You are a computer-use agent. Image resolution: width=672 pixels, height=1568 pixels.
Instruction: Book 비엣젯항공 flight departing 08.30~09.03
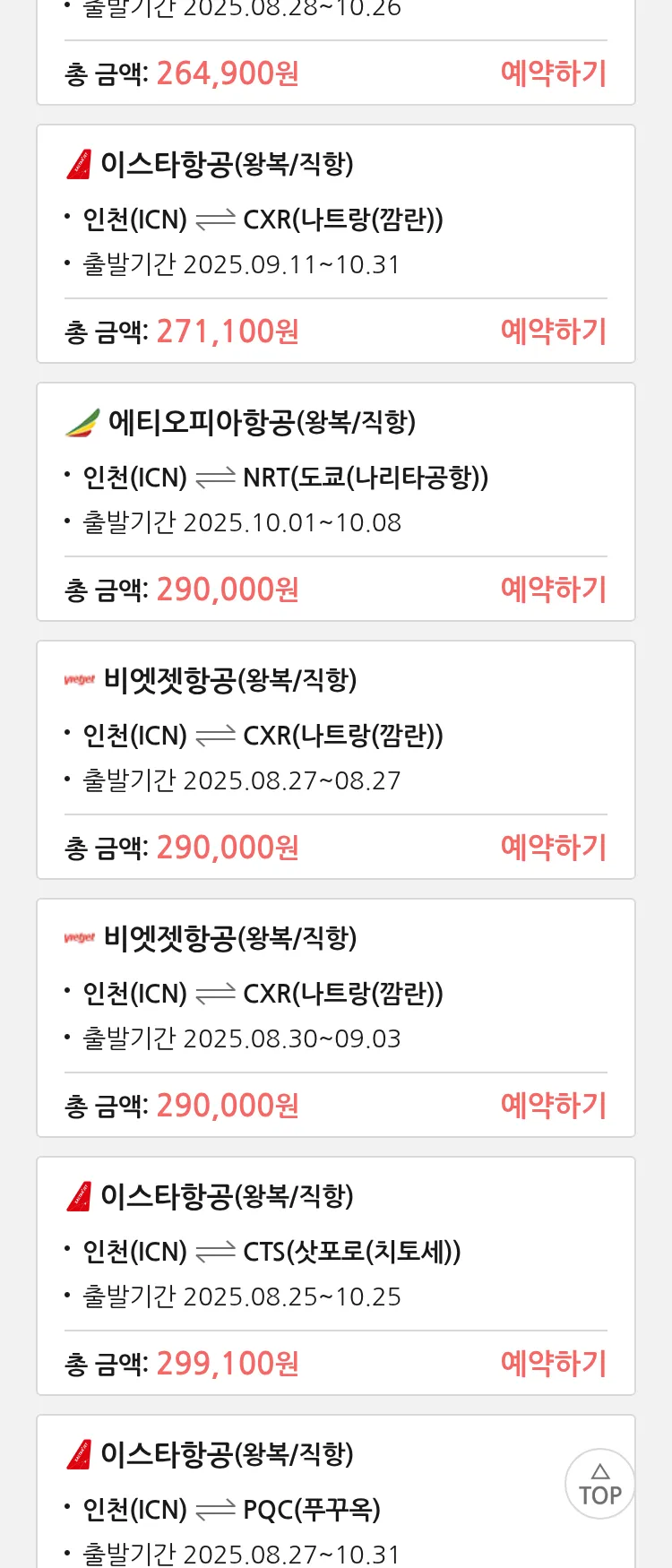point(553,1106)
